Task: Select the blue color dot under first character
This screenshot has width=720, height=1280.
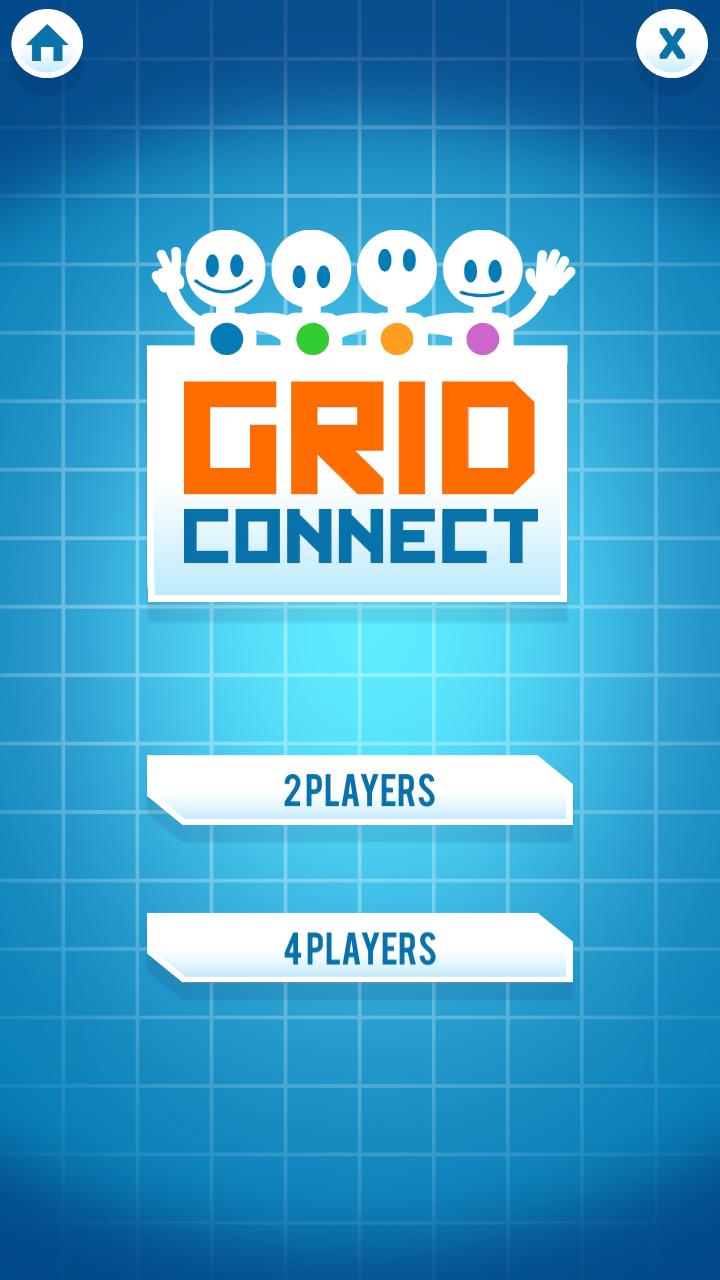Action: (x=228, y=340)
